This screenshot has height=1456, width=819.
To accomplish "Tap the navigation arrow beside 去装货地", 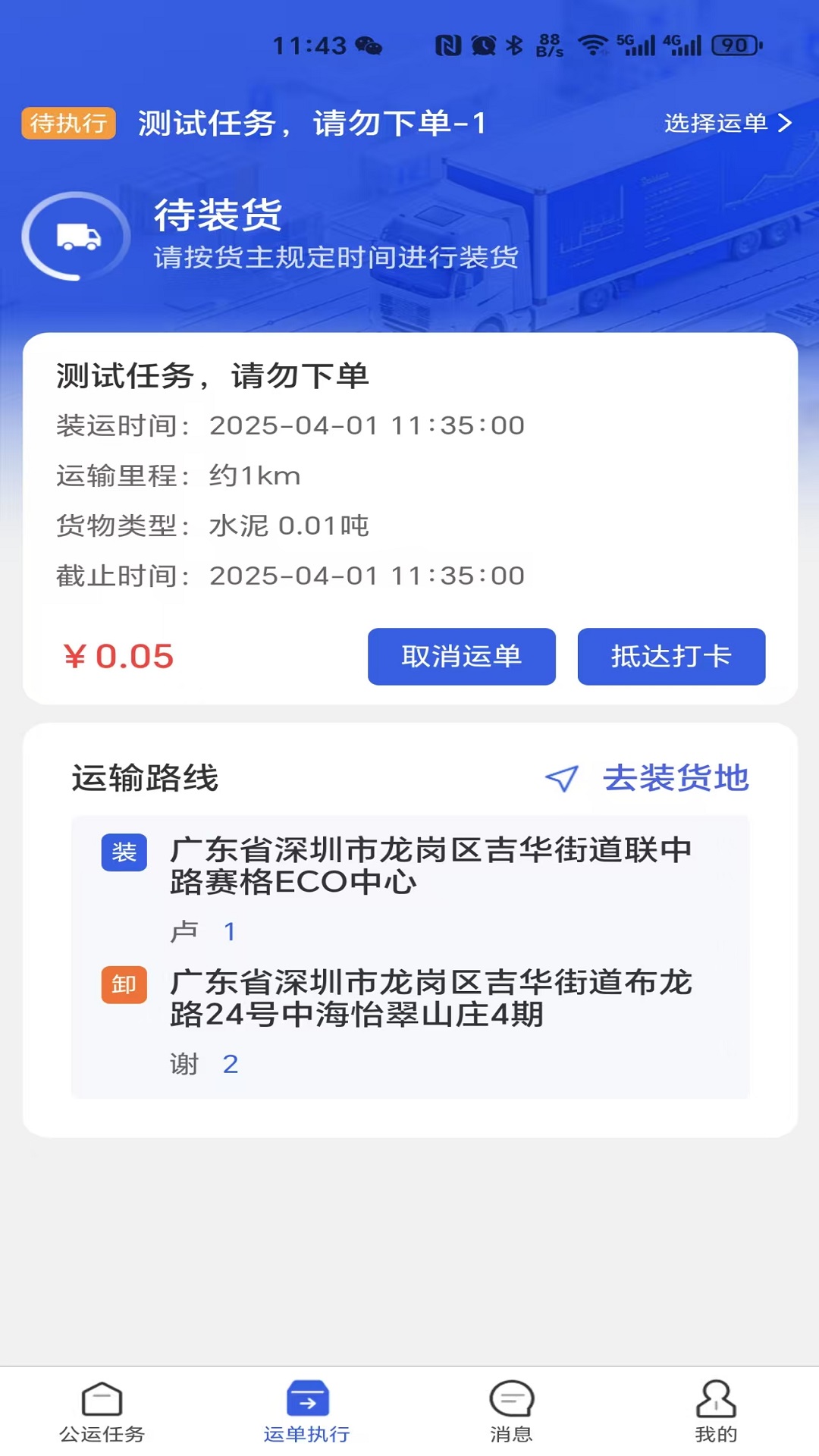I will pos(561,779).
